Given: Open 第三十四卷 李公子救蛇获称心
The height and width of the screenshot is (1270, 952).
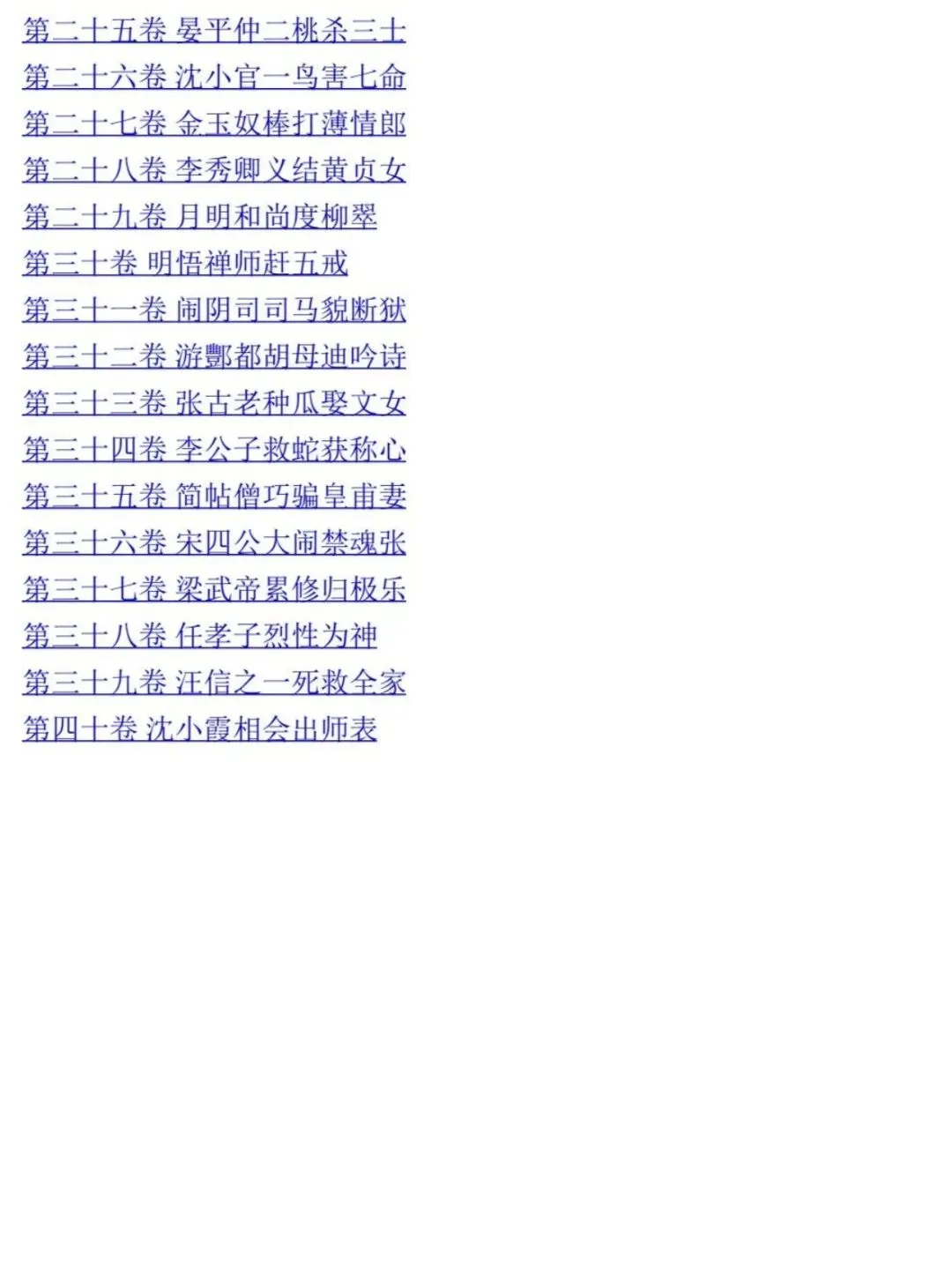Looking at the screenshot, I should coord(214,450).
